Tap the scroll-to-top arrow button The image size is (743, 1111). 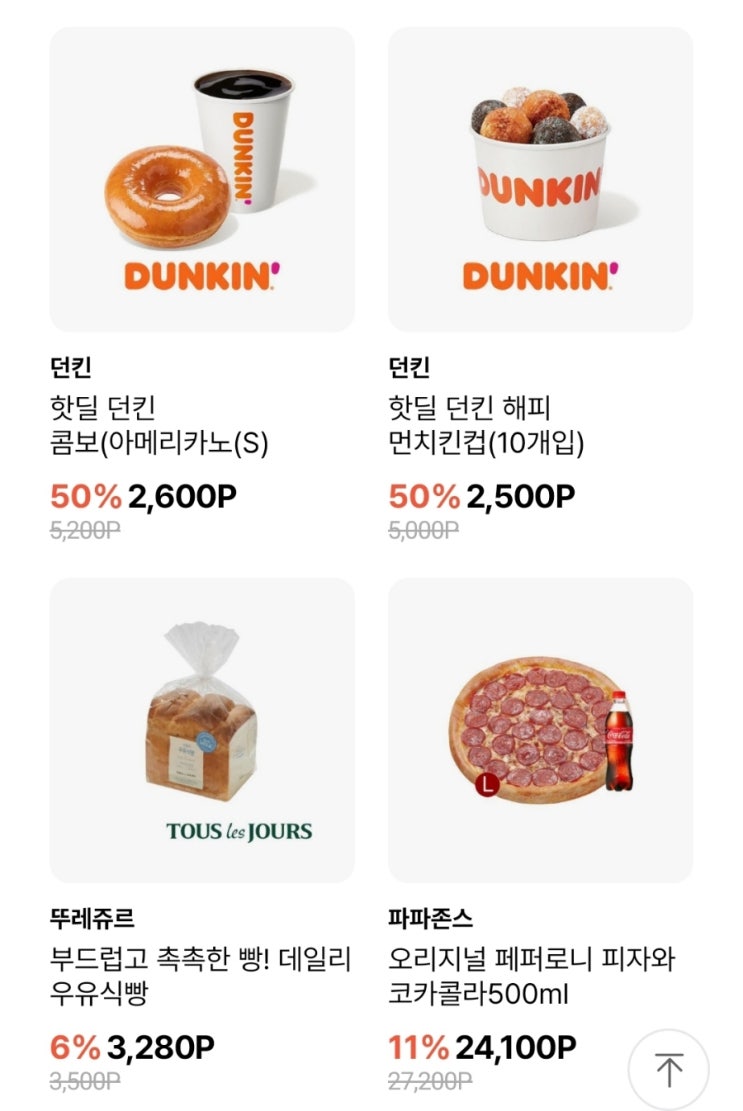point(668,1070)
